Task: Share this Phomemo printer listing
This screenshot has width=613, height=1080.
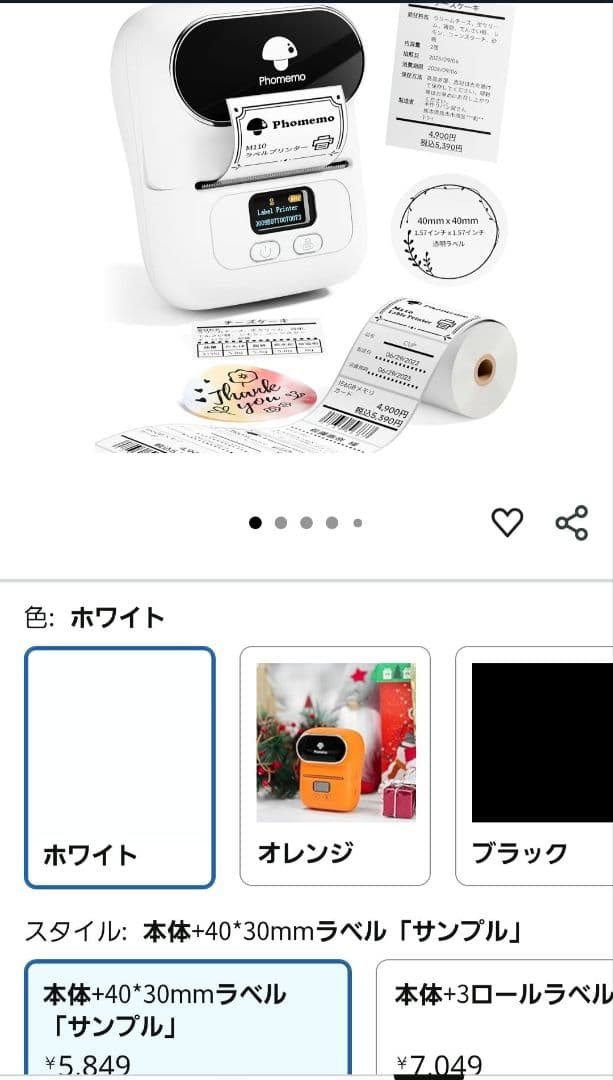Action: [571, 522]
